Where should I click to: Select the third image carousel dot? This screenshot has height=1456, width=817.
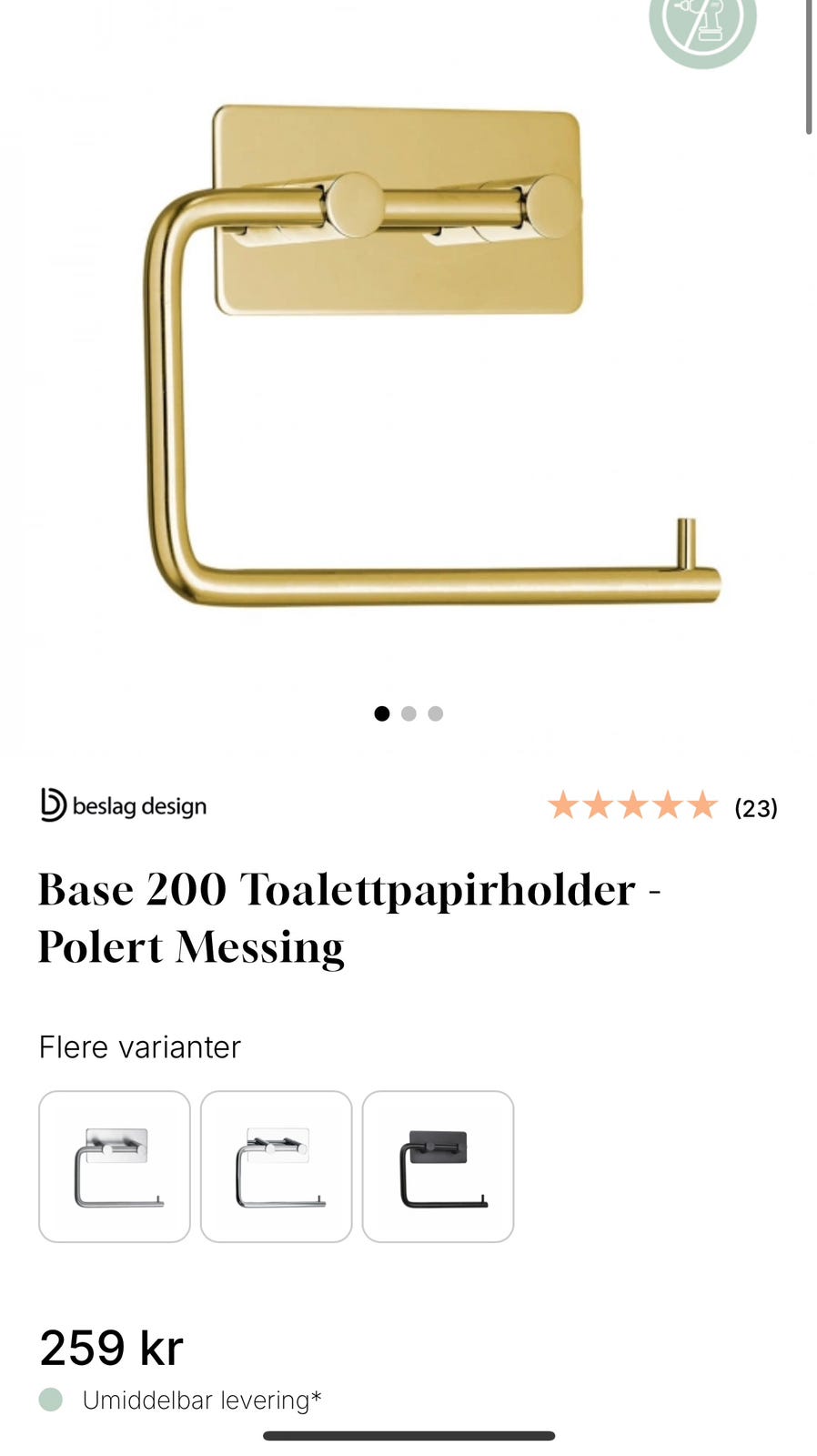pos(436,713)
